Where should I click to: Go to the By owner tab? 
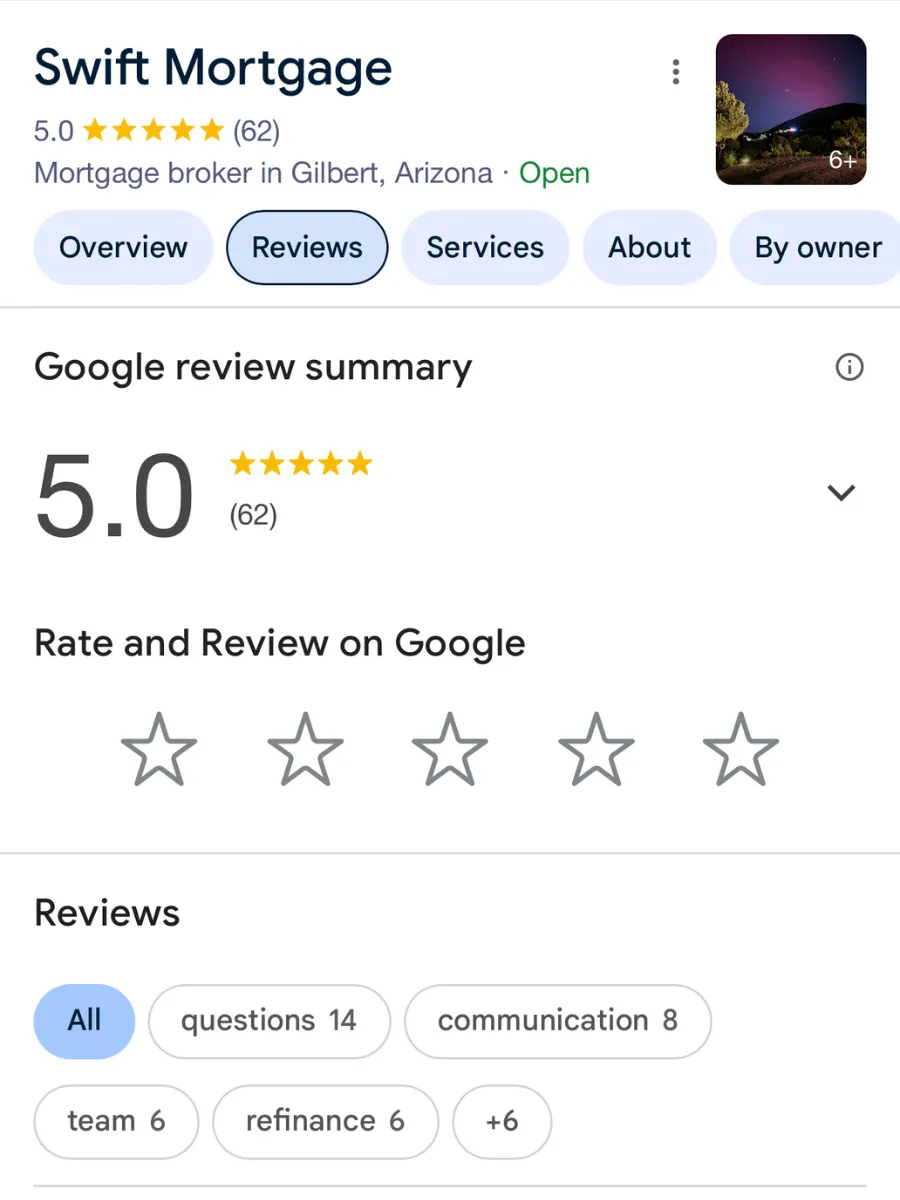[815, 248]
